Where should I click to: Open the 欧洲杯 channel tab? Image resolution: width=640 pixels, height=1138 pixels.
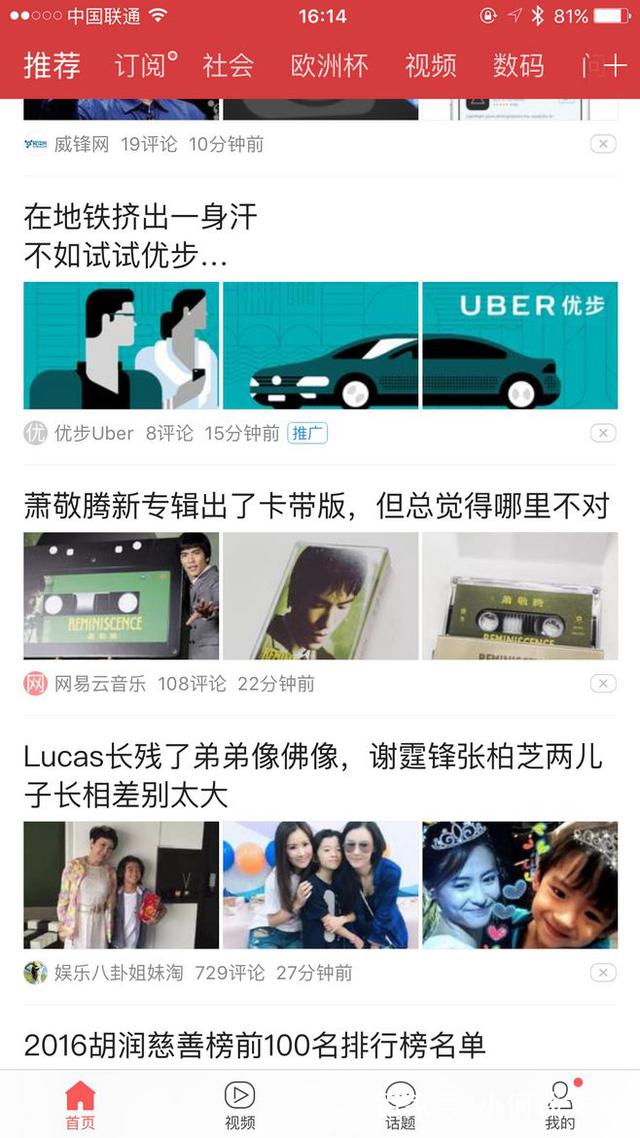(329, 66)
